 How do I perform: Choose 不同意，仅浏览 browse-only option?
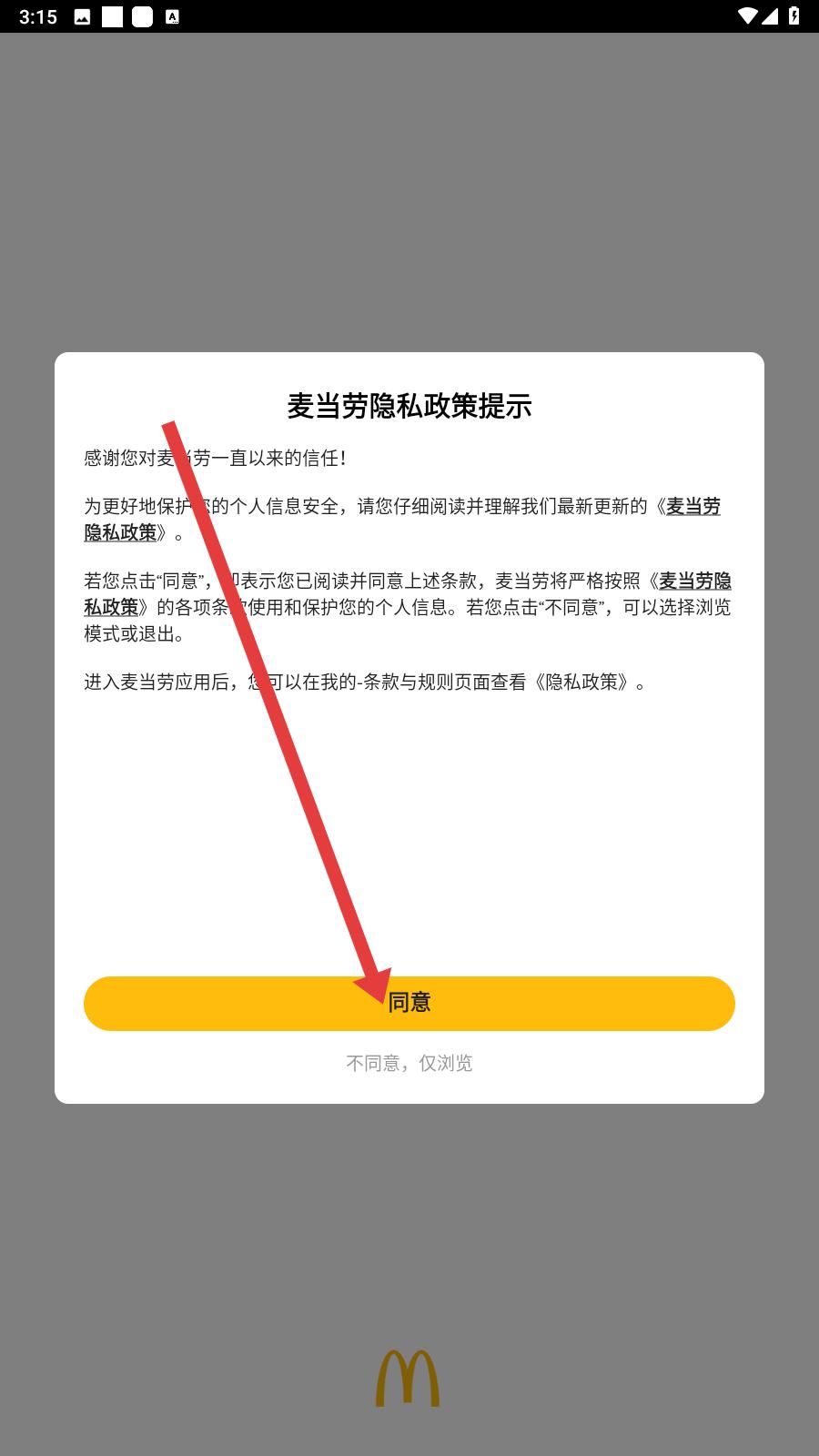coord(409,1063)
